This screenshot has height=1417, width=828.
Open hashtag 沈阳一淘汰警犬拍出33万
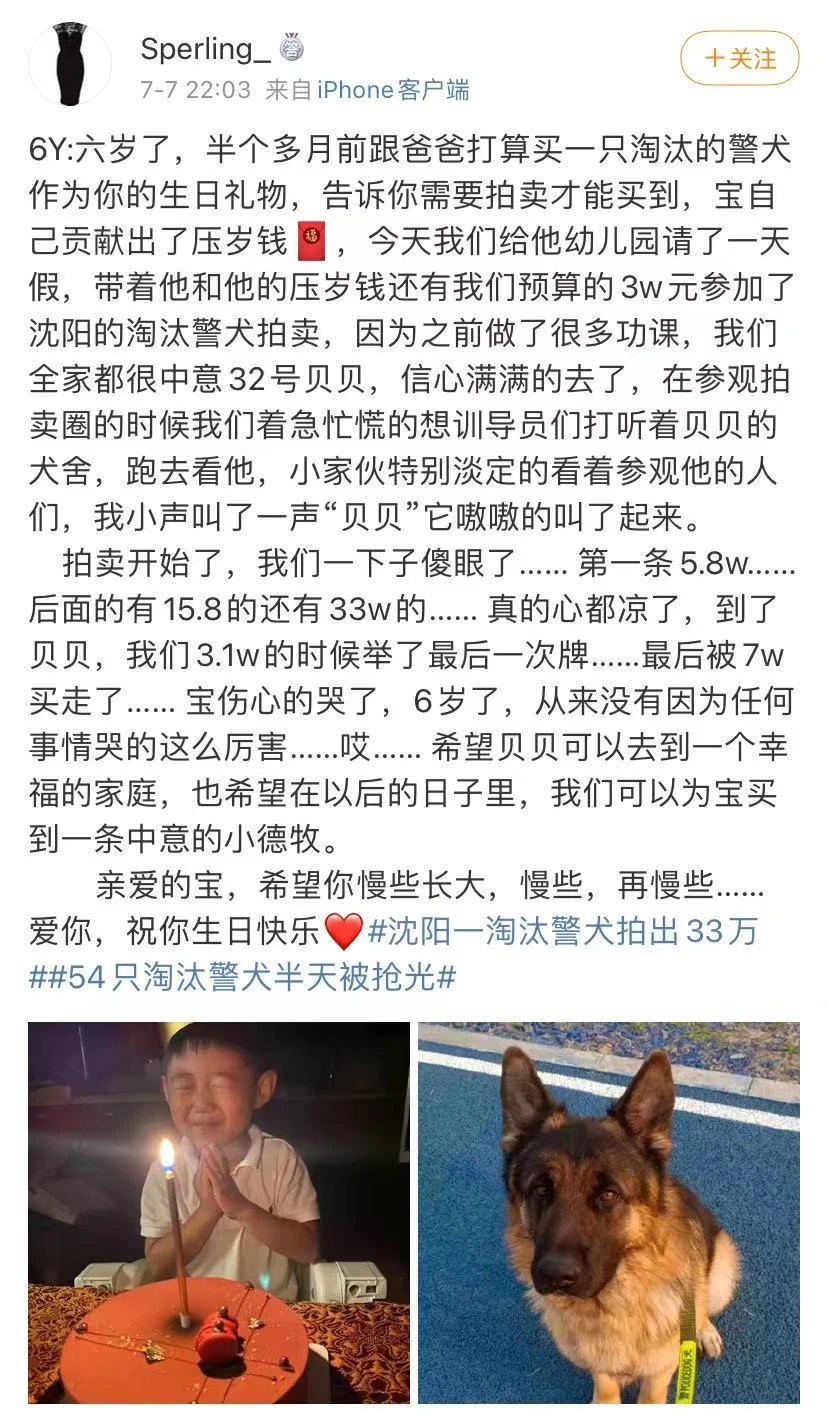point(563,931)
